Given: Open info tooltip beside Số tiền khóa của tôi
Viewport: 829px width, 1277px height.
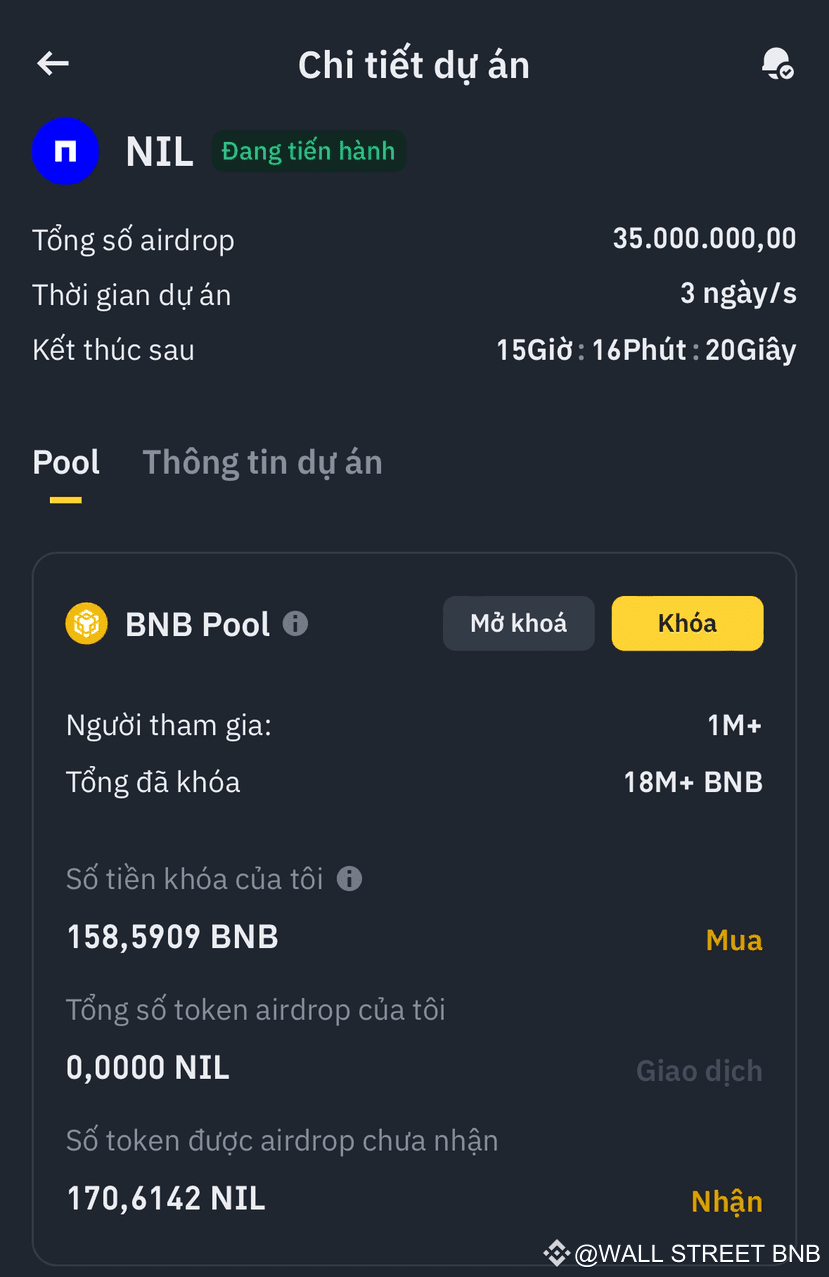Looking at the screenshot, I should [x=347, y=879].
